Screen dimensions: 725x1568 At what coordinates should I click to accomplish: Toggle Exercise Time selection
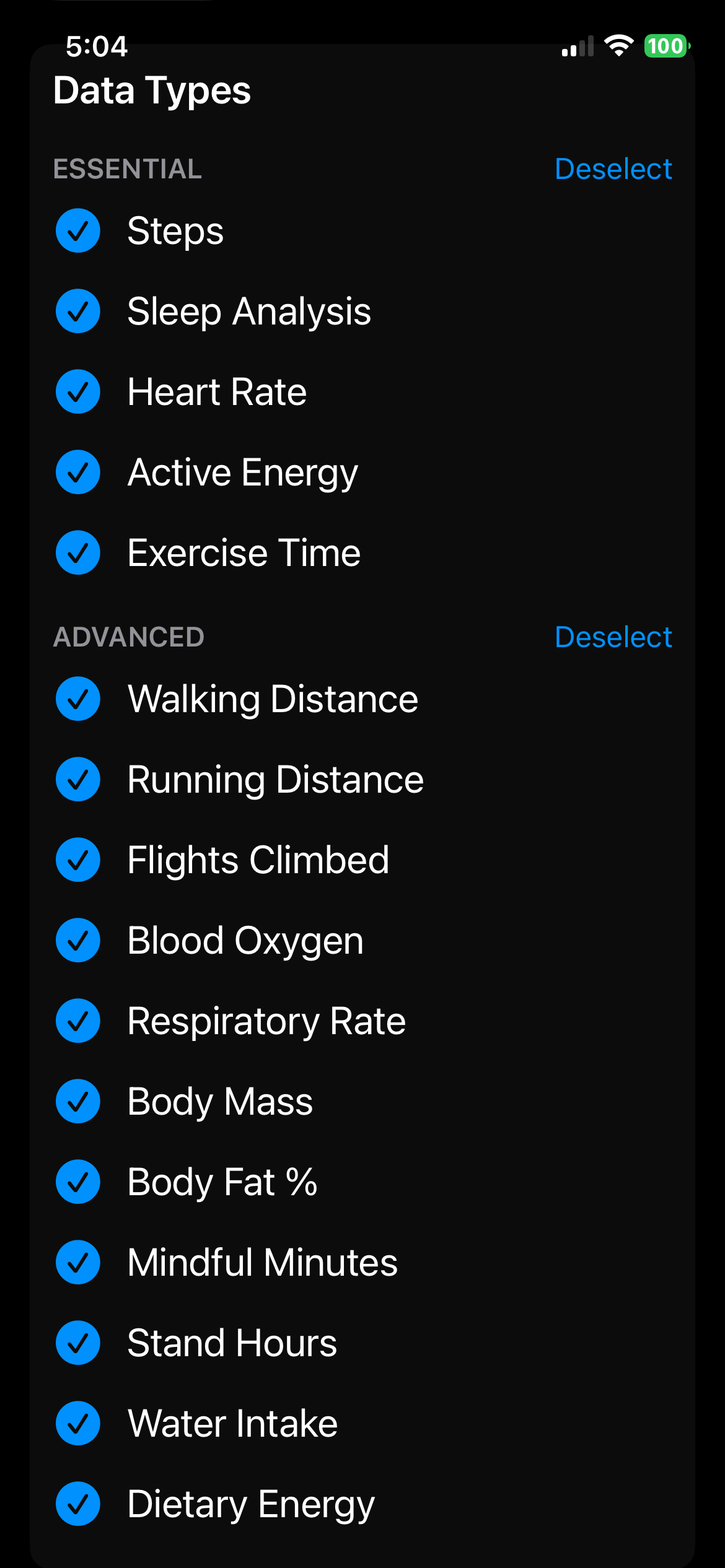coord(78,553)
